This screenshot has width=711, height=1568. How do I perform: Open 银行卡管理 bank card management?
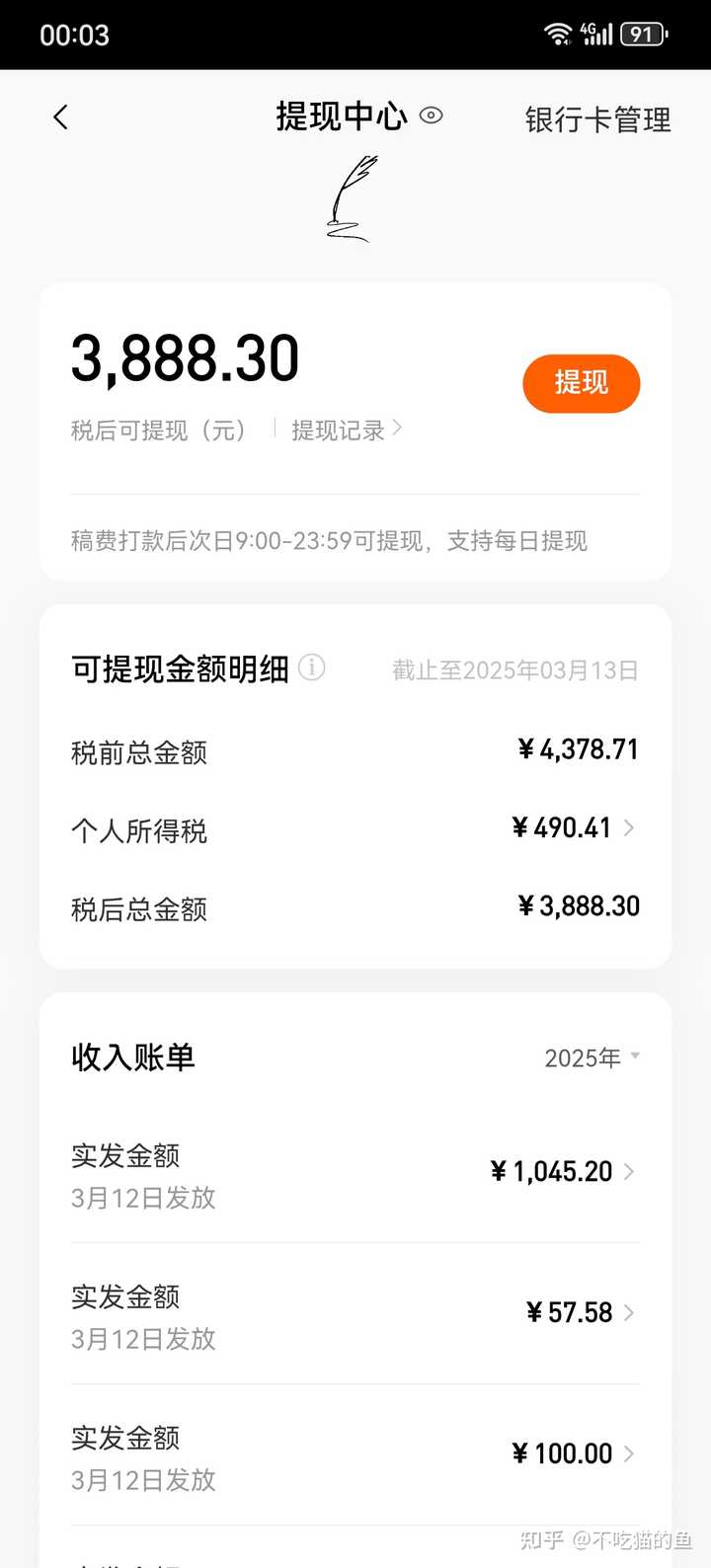tap(597, 120)
